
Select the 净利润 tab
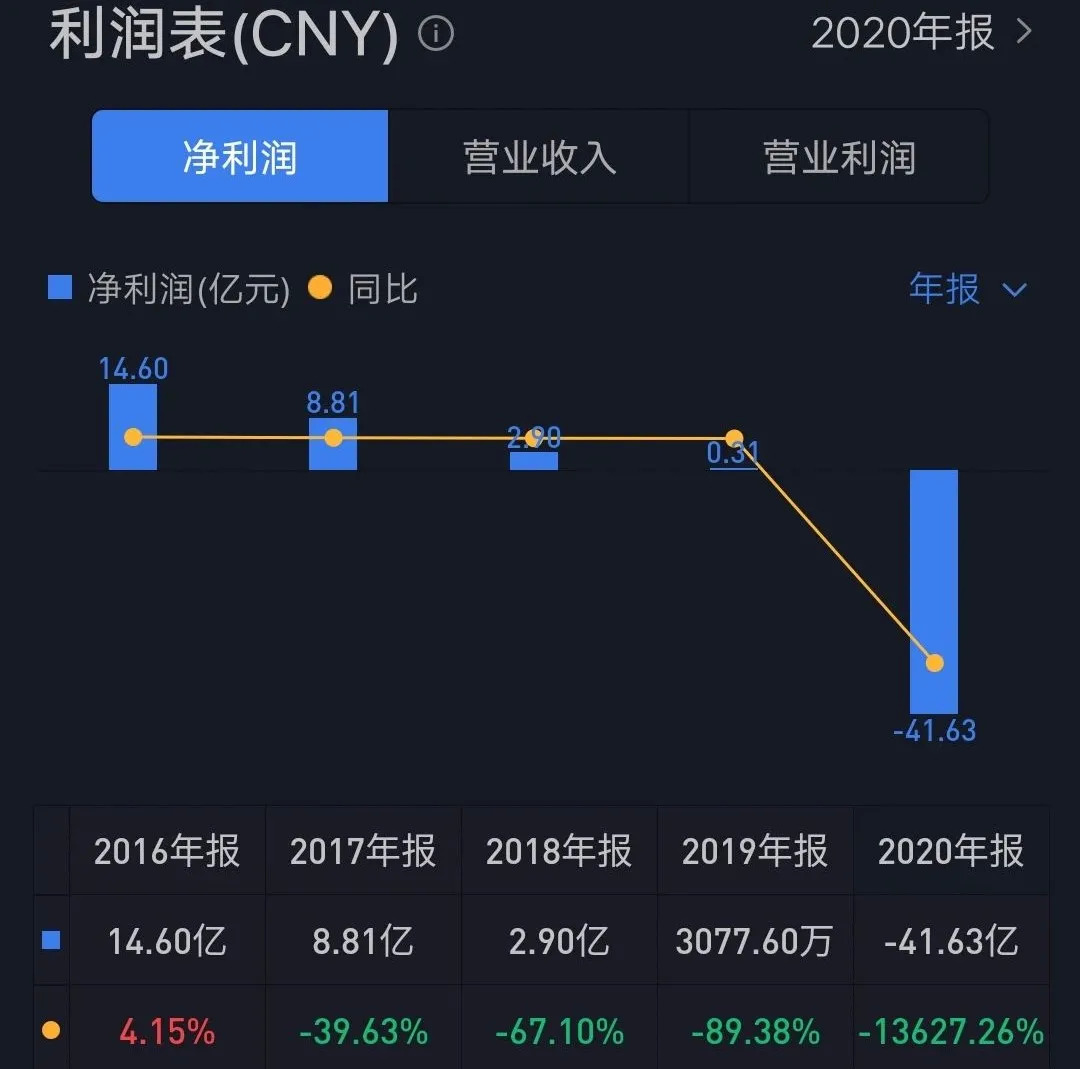240,157
